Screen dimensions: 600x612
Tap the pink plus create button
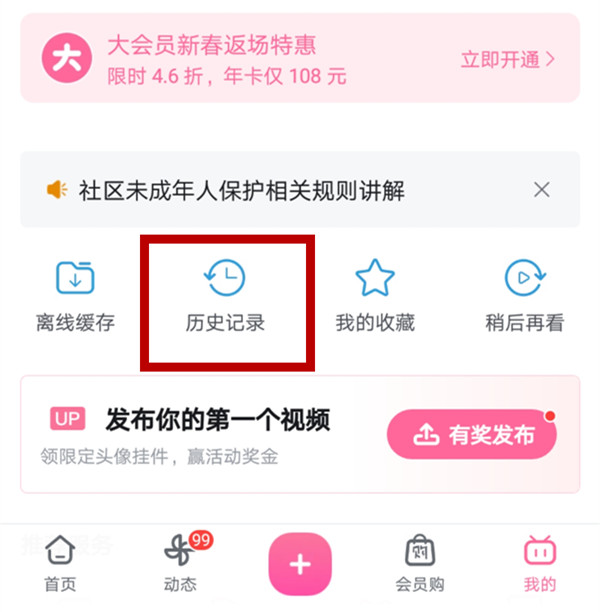coord(300,565)
